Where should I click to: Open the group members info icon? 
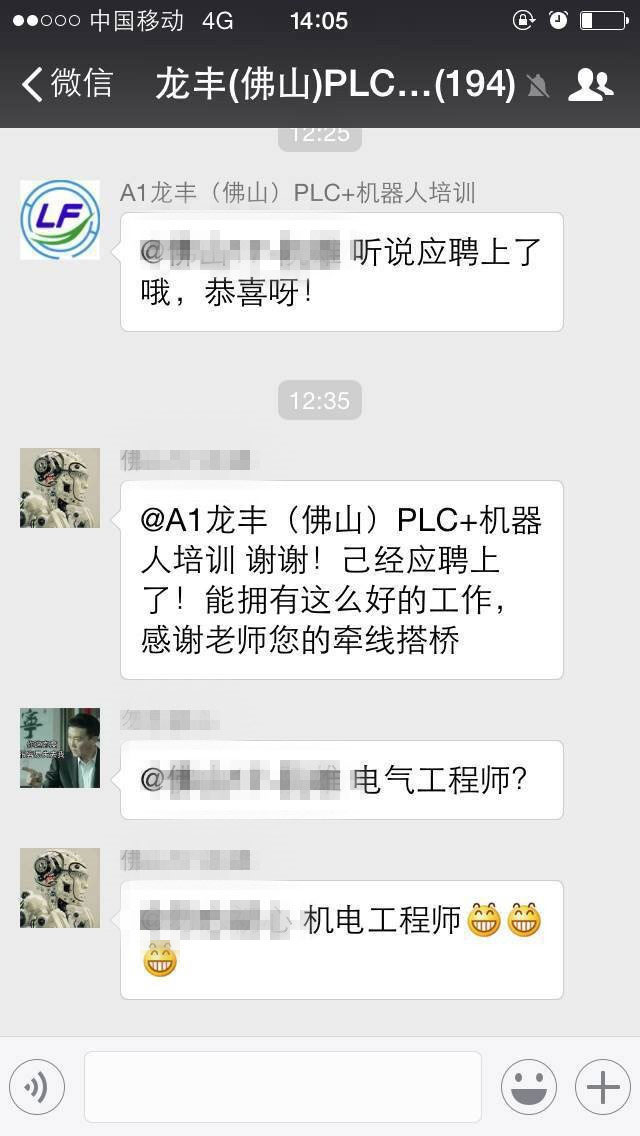coord(590,85)
